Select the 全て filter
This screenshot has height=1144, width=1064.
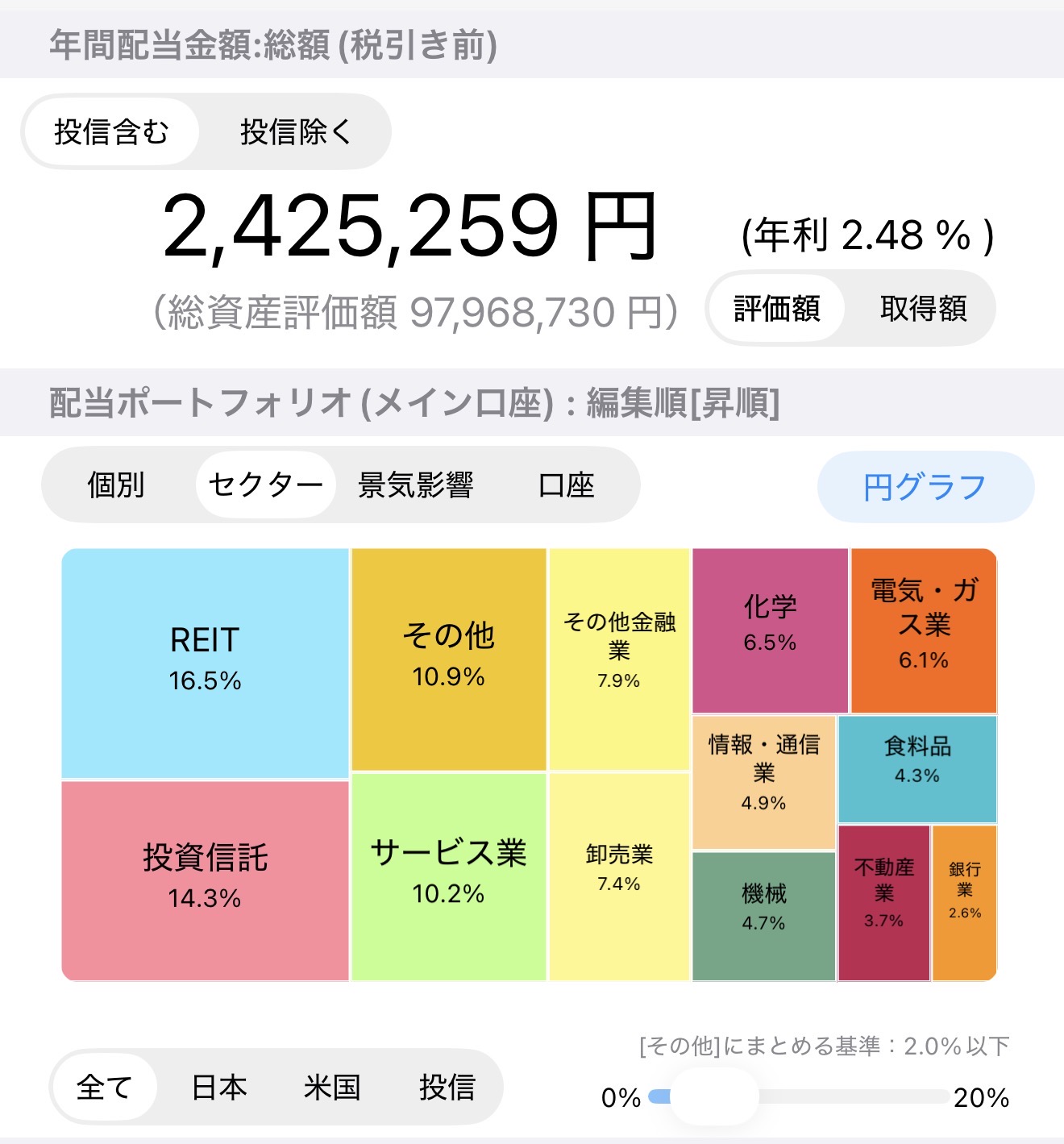pos(105,1087)
